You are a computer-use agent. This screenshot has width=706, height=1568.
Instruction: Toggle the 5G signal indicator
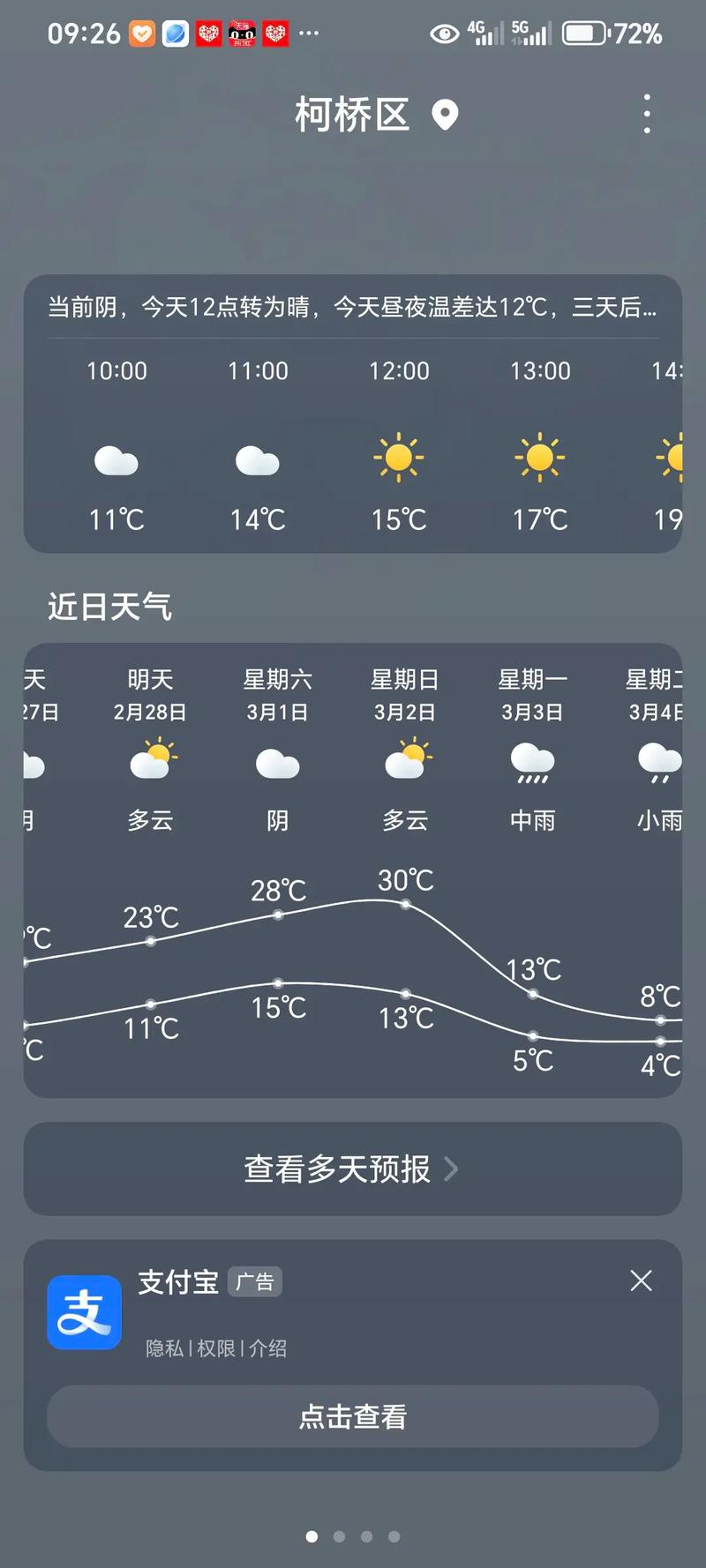(x=530, y=33)
